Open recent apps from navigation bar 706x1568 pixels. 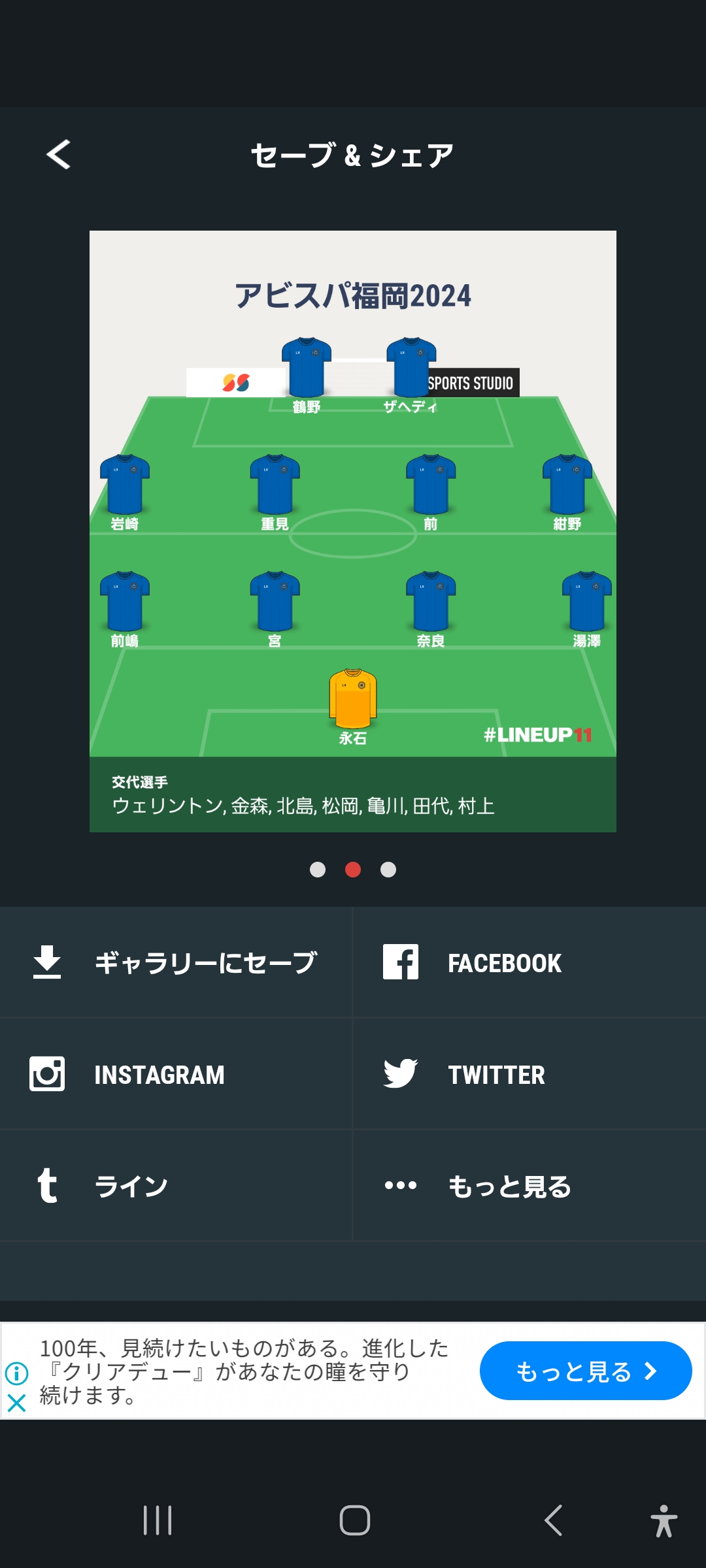(x=158, y=1520)
